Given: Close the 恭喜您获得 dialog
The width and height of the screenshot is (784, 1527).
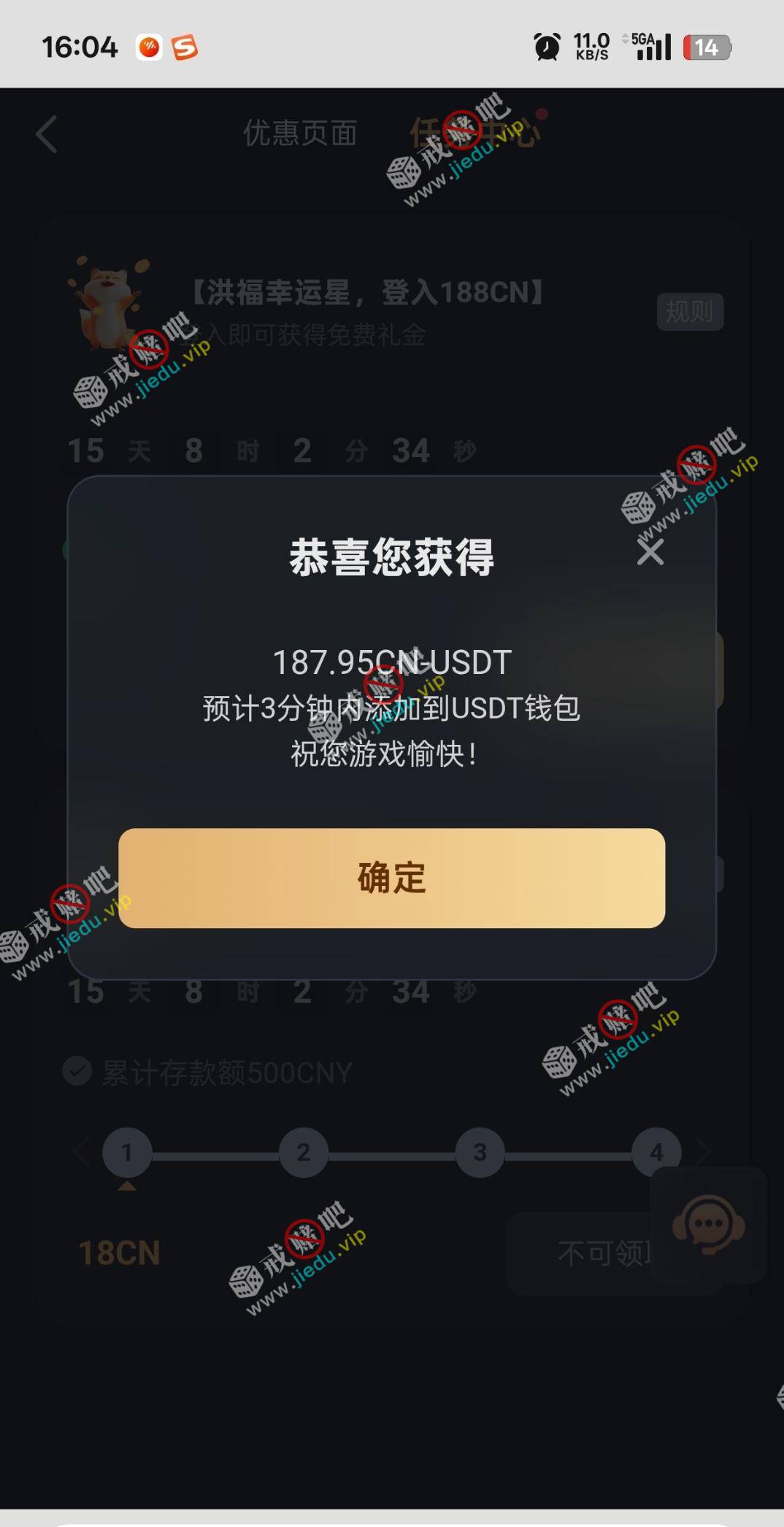Looking at the screenshot, I should 650,552.
